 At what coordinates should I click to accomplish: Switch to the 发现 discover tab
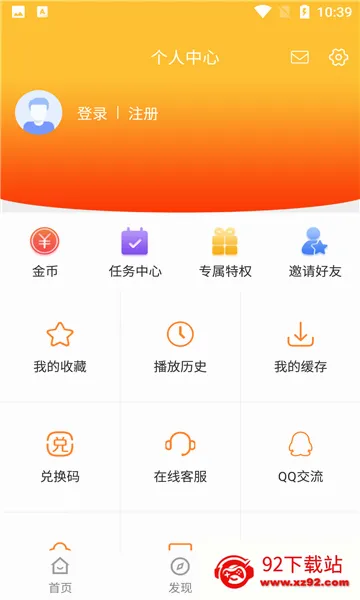click(180, 575)
